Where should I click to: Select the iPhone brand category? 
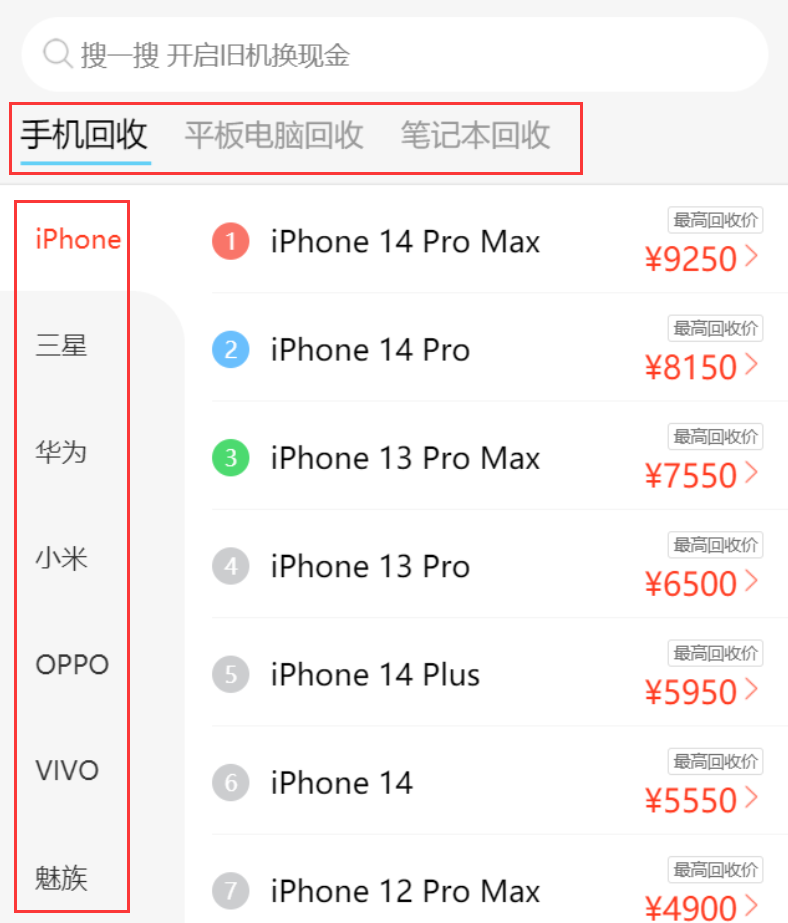[x=77, y=240]
